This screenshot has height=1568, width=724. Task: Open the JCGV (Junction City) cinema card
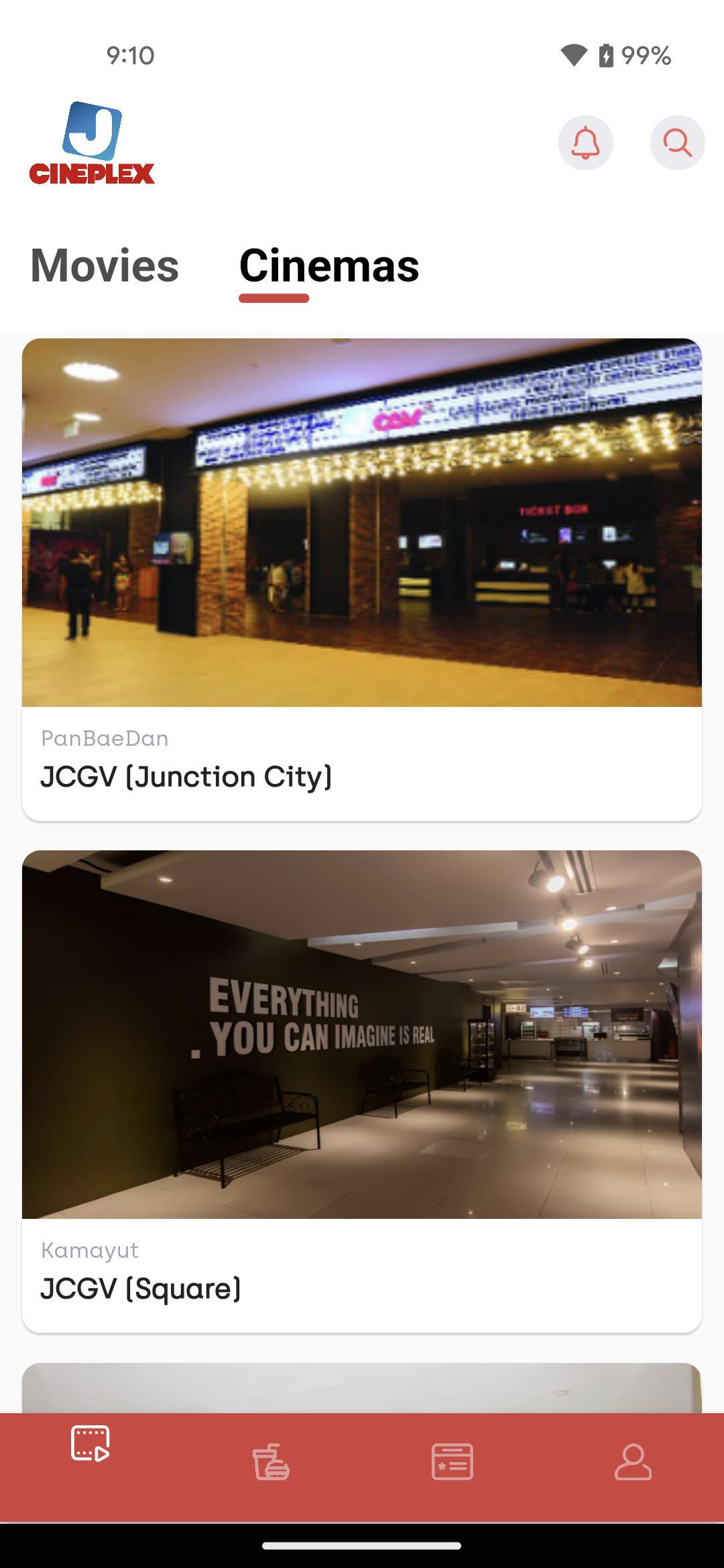(362, 580)
